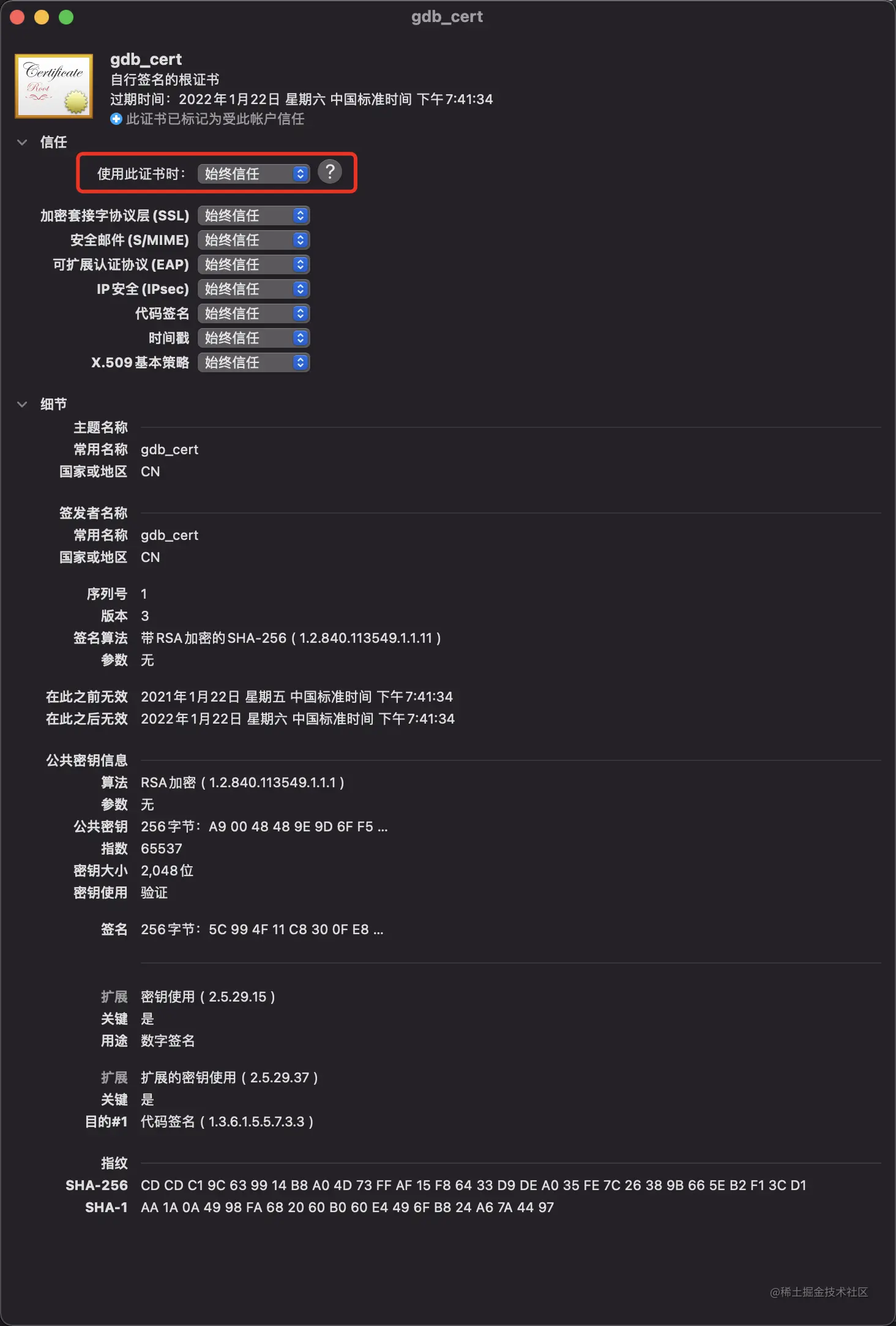This screenshot has width=896, height=1326.
Task: Collapse the 细节 section
Action: [x=23, y=404]
